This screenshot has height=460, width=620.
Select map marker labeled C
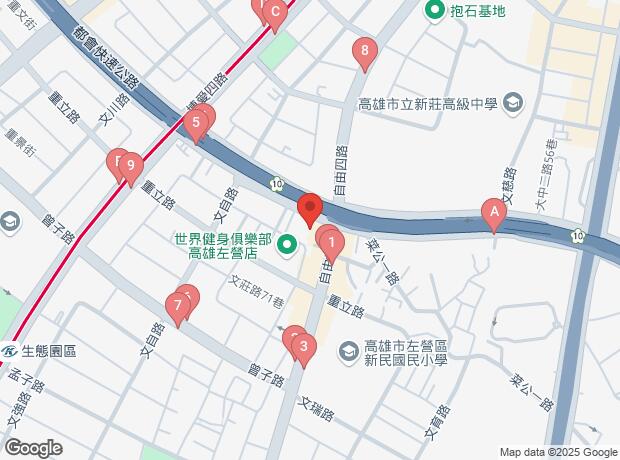point(277,12)
